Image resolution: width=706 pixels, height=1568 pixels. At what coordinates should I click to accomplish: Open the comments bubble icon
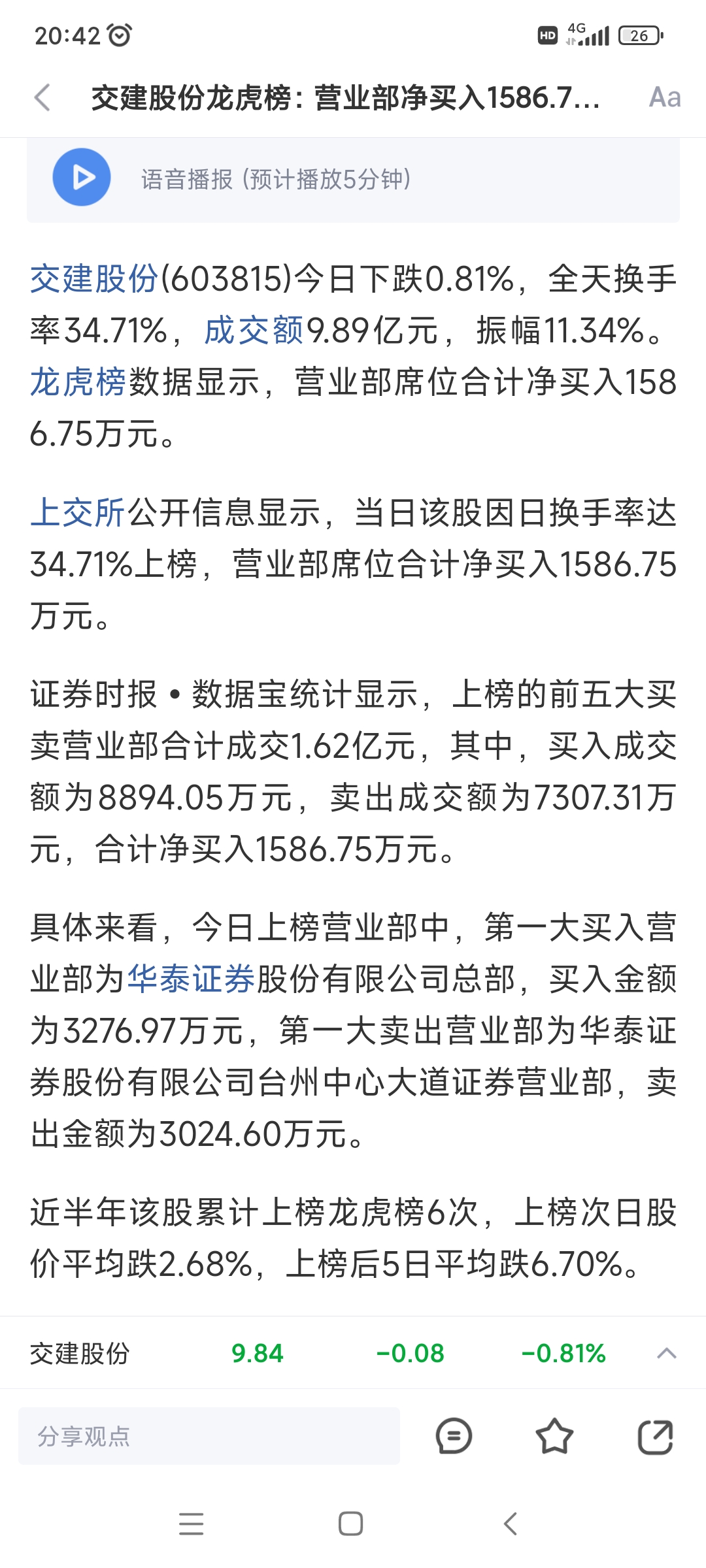(x=454, y=1436)
